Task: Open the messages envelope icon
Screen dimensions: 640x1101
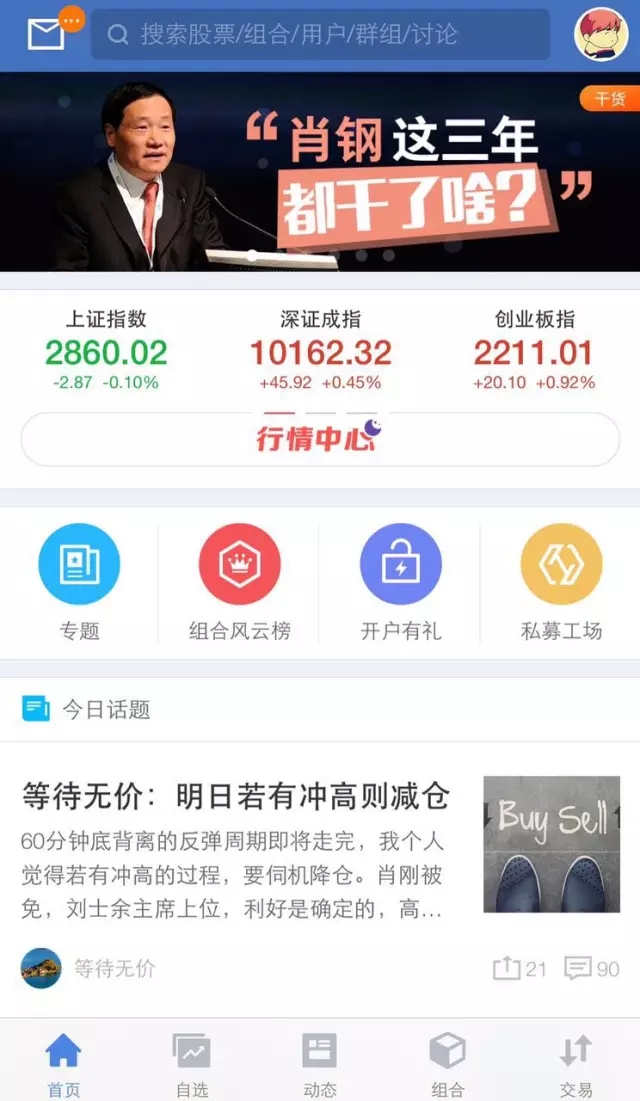Action: [46, 34]
